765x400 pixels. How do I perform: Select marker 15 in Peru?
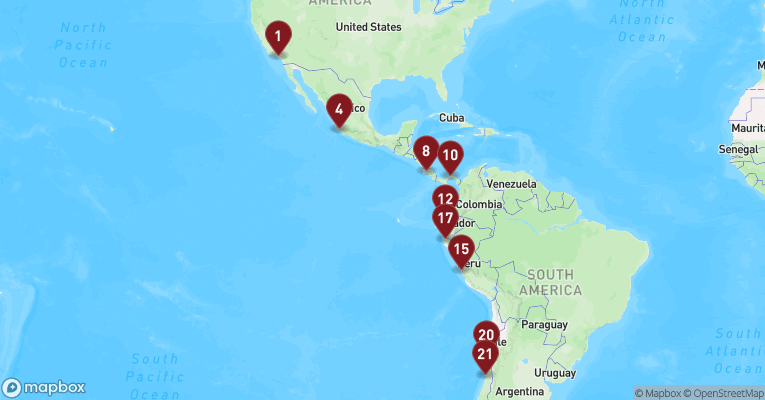pyautogui.click(x=460, y=250)
